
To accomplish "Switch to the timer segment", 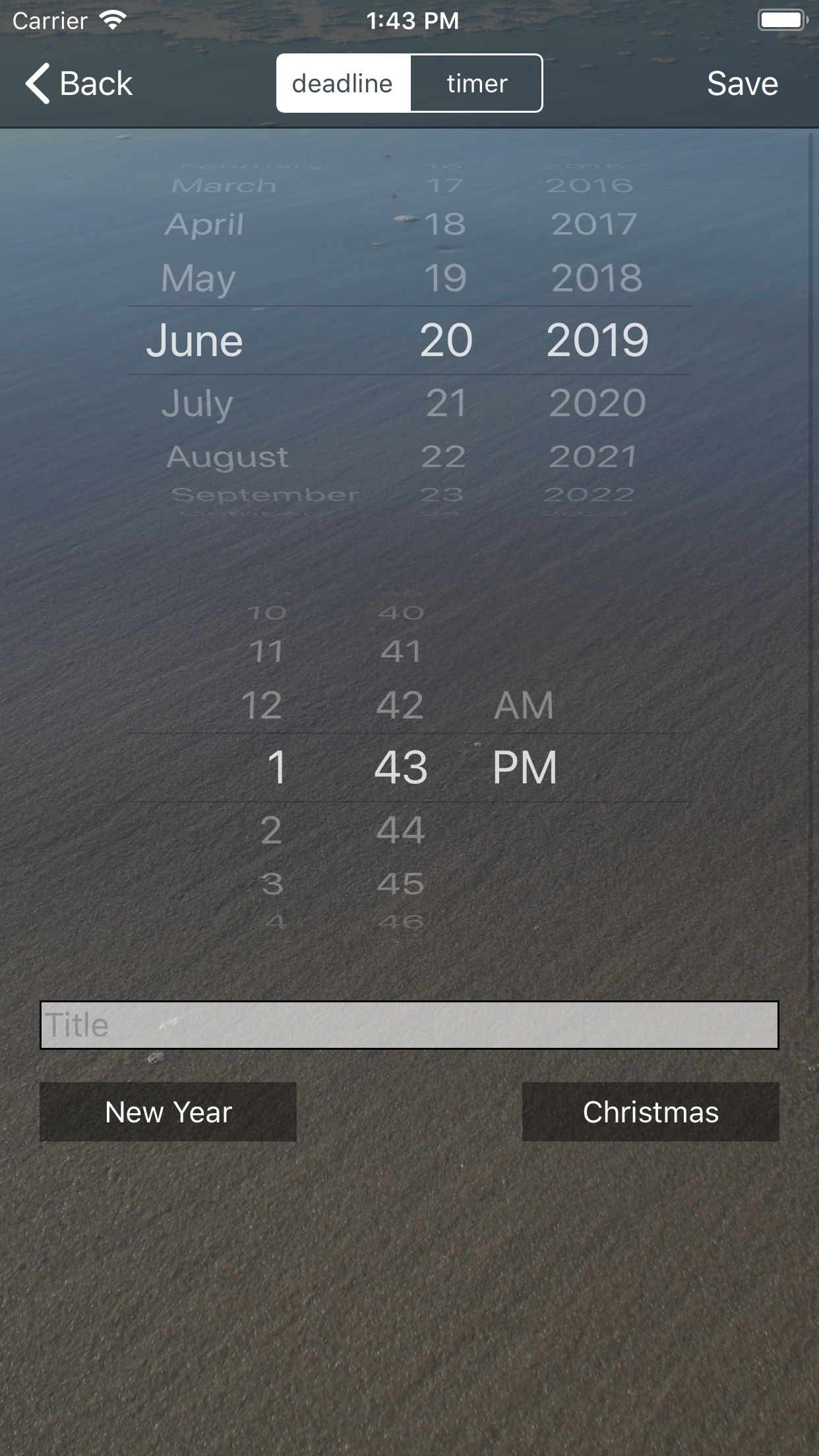I will 477,84.
